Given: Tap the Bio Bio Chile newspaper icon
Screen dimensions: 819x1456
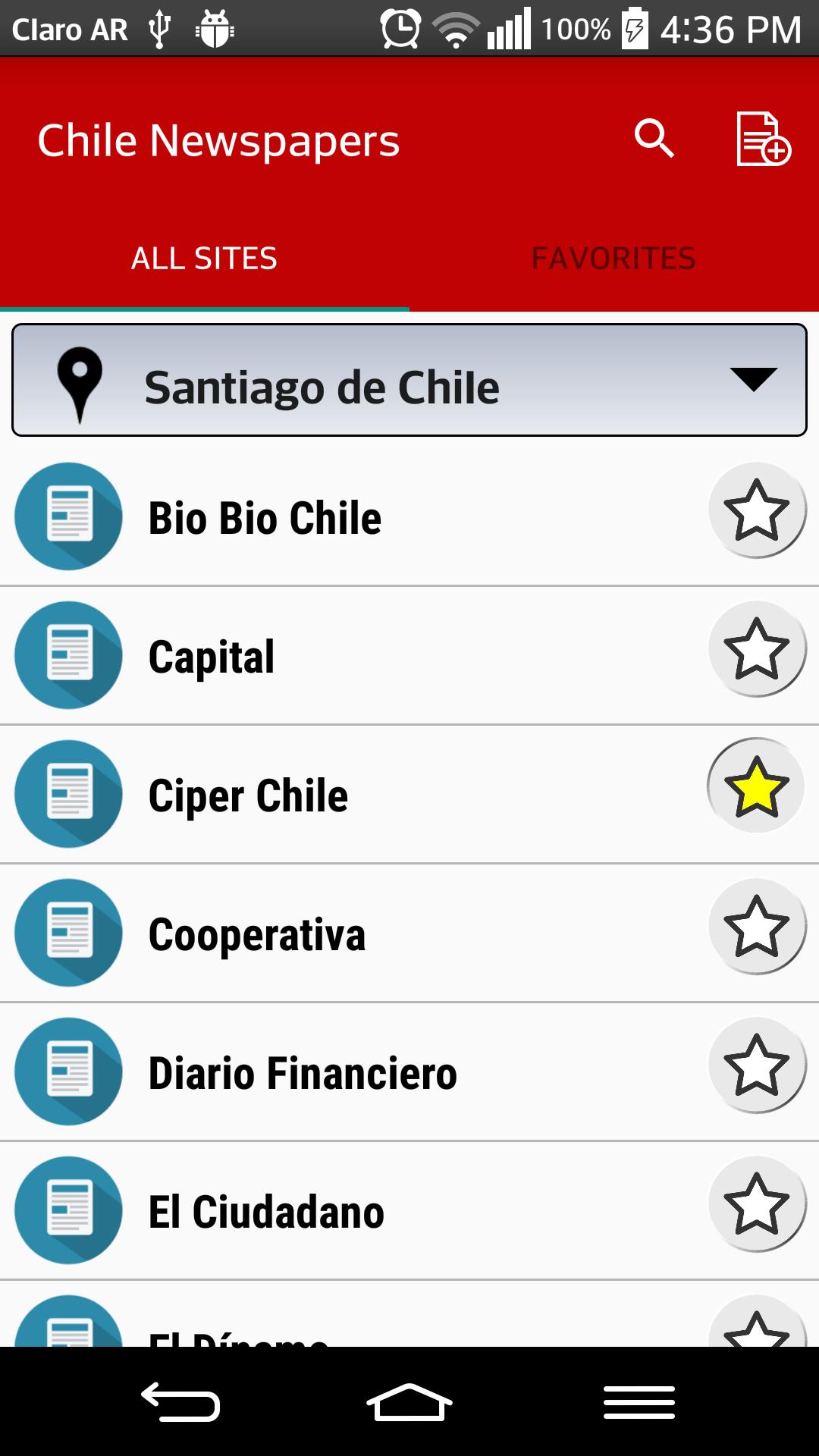Looking at the screenshot, I should point(67,516).
